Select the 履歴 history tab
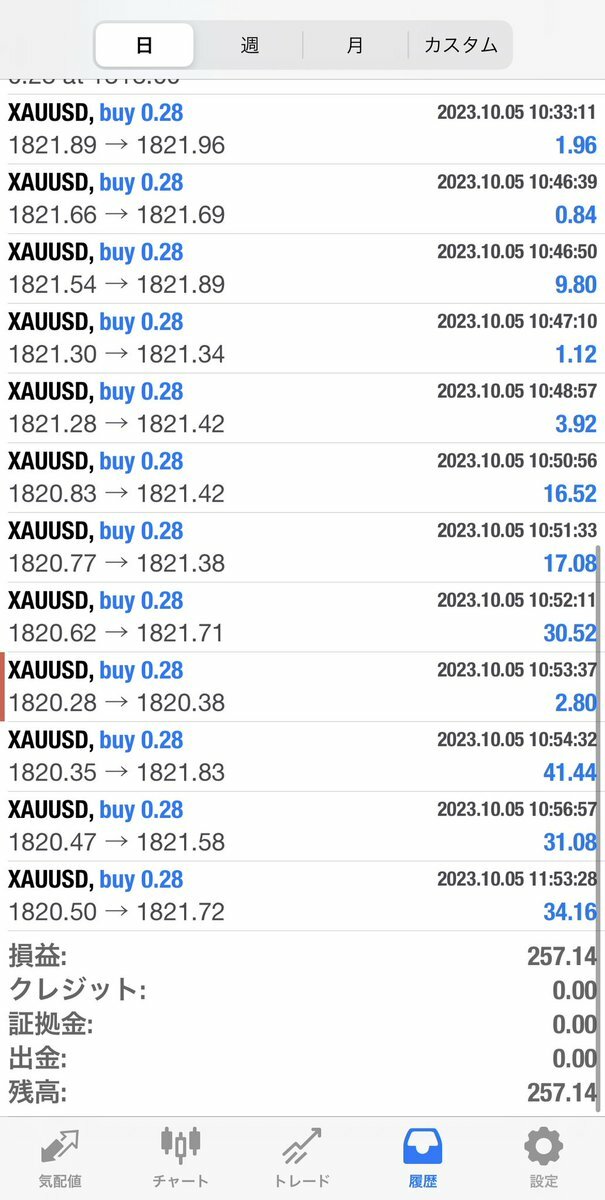This screenshot has height=1200, width=605. [423, 1158]
